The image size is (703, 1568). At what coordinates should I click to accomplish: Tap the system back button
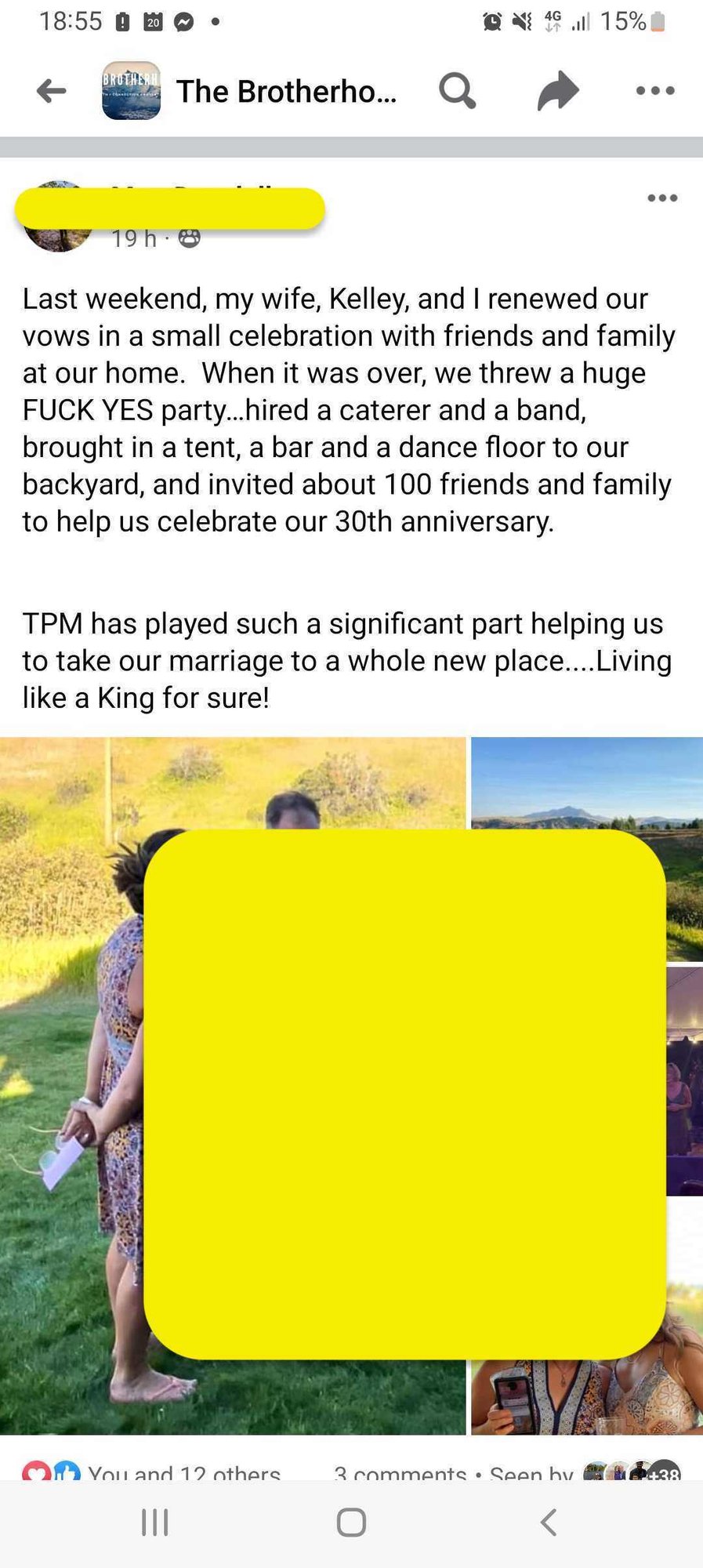[x=549, y=1523]
